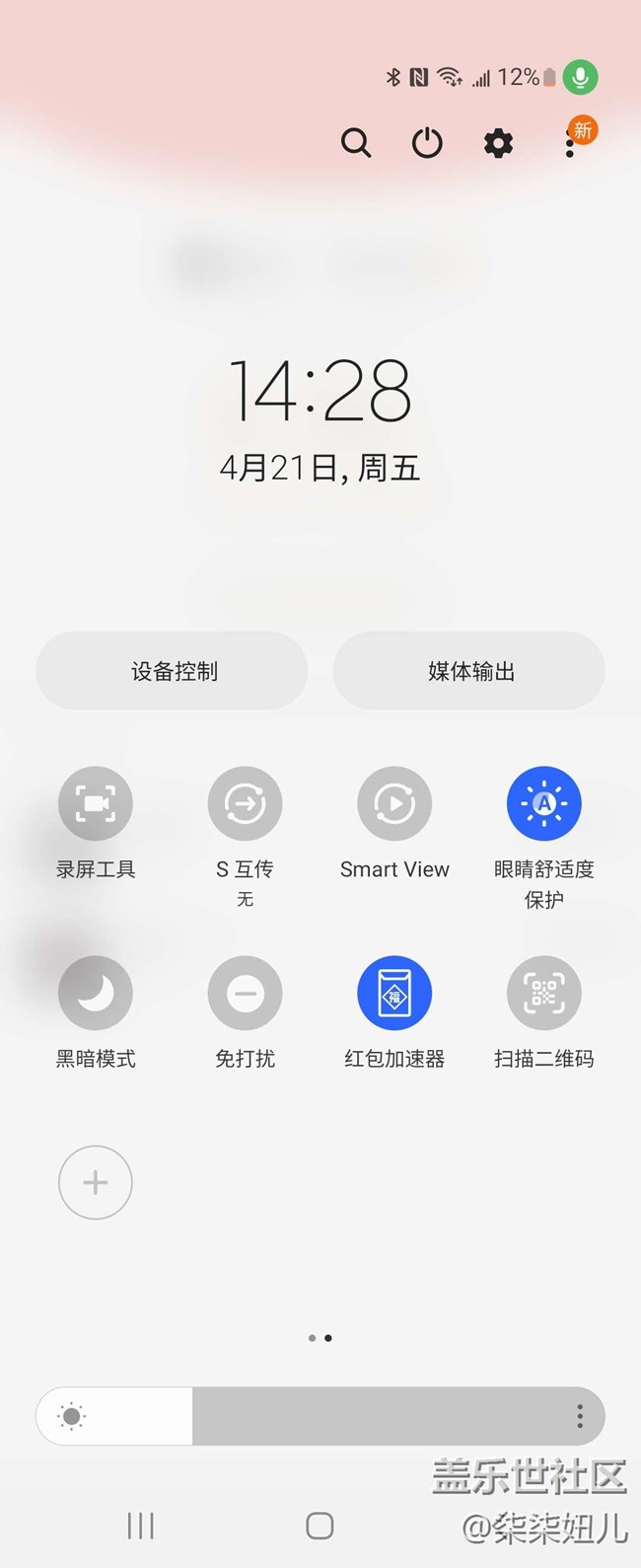Add a new quick settings button

96,1182
